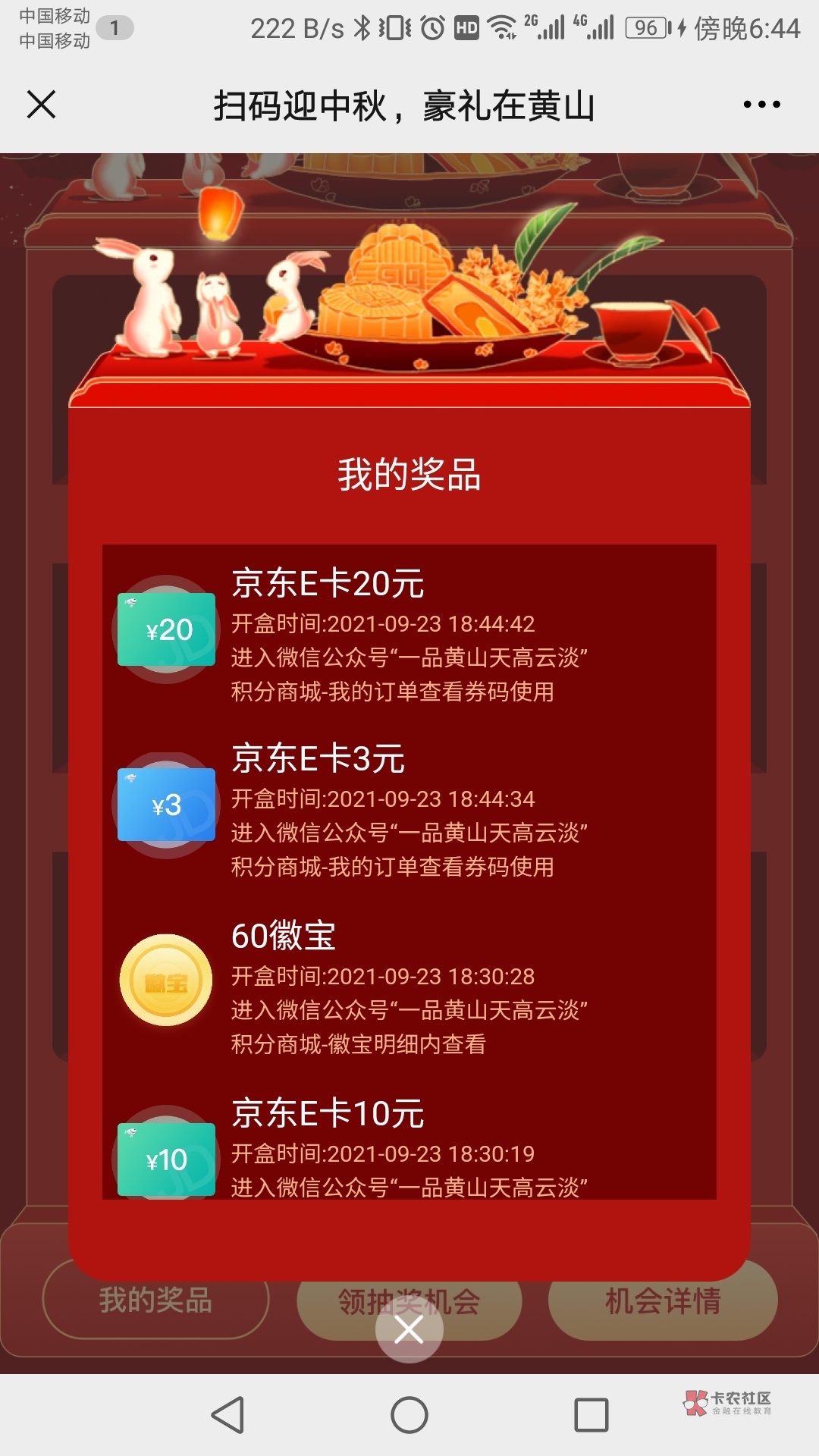This screenshot has width=819, height=1456.
Task: Dismiss the 我的奖品 prize popup
Action: [409, 1329]
